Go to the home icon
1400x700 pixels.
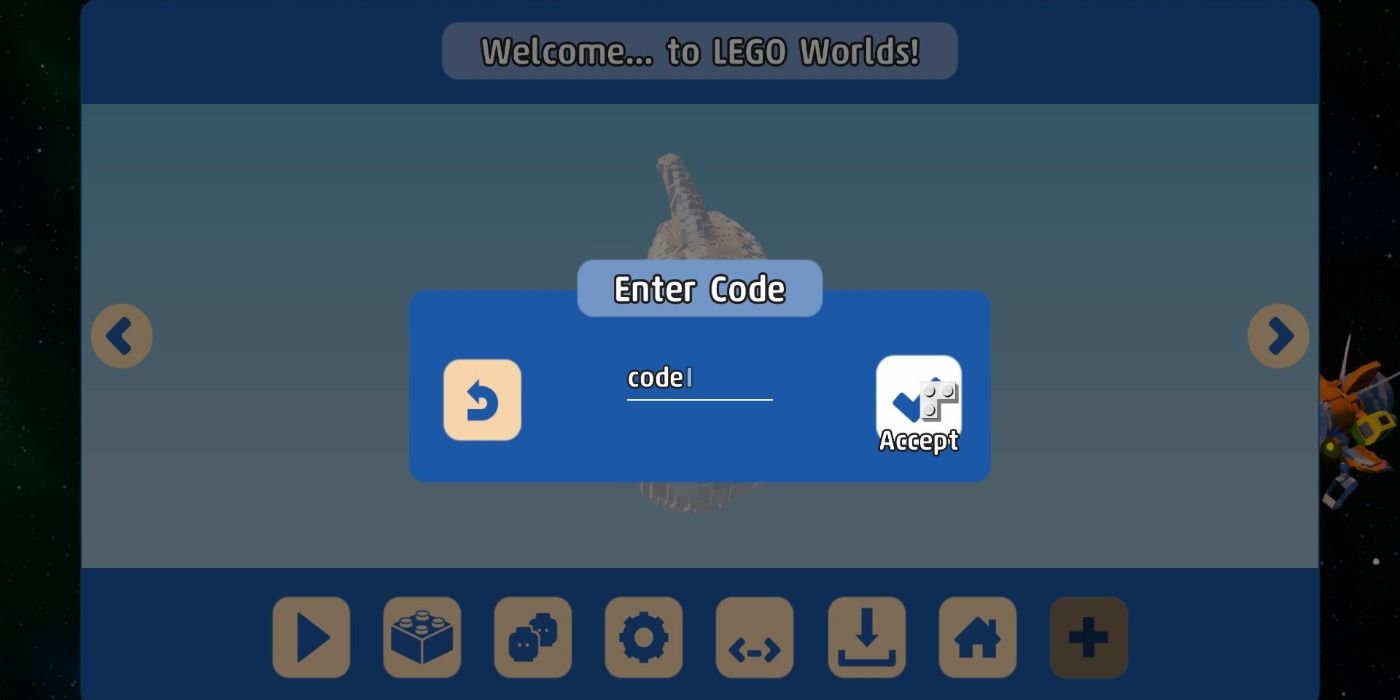click(977, 638)
